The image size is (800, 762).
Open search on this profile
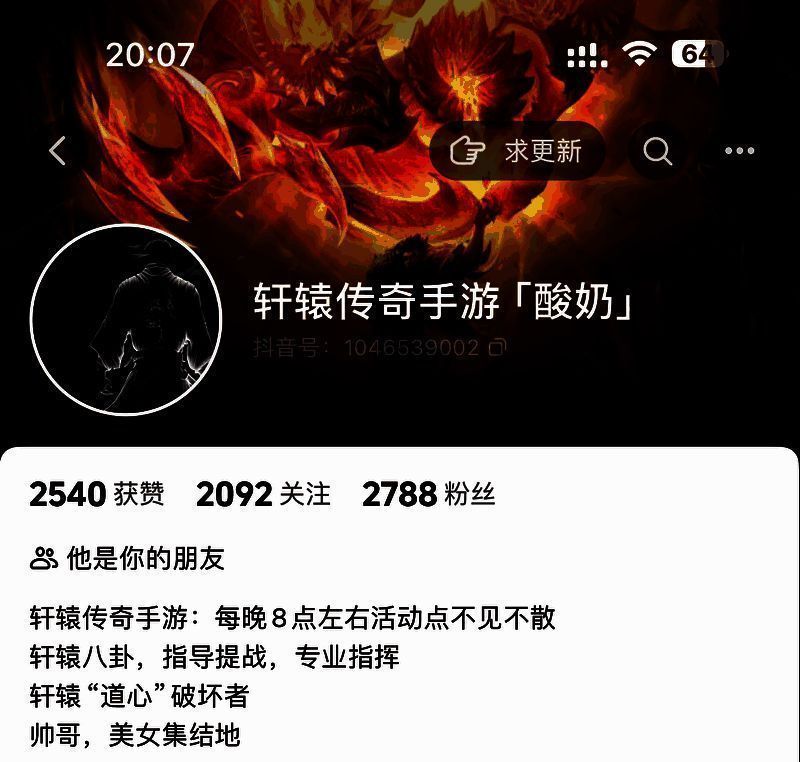(x=657, y=151)
